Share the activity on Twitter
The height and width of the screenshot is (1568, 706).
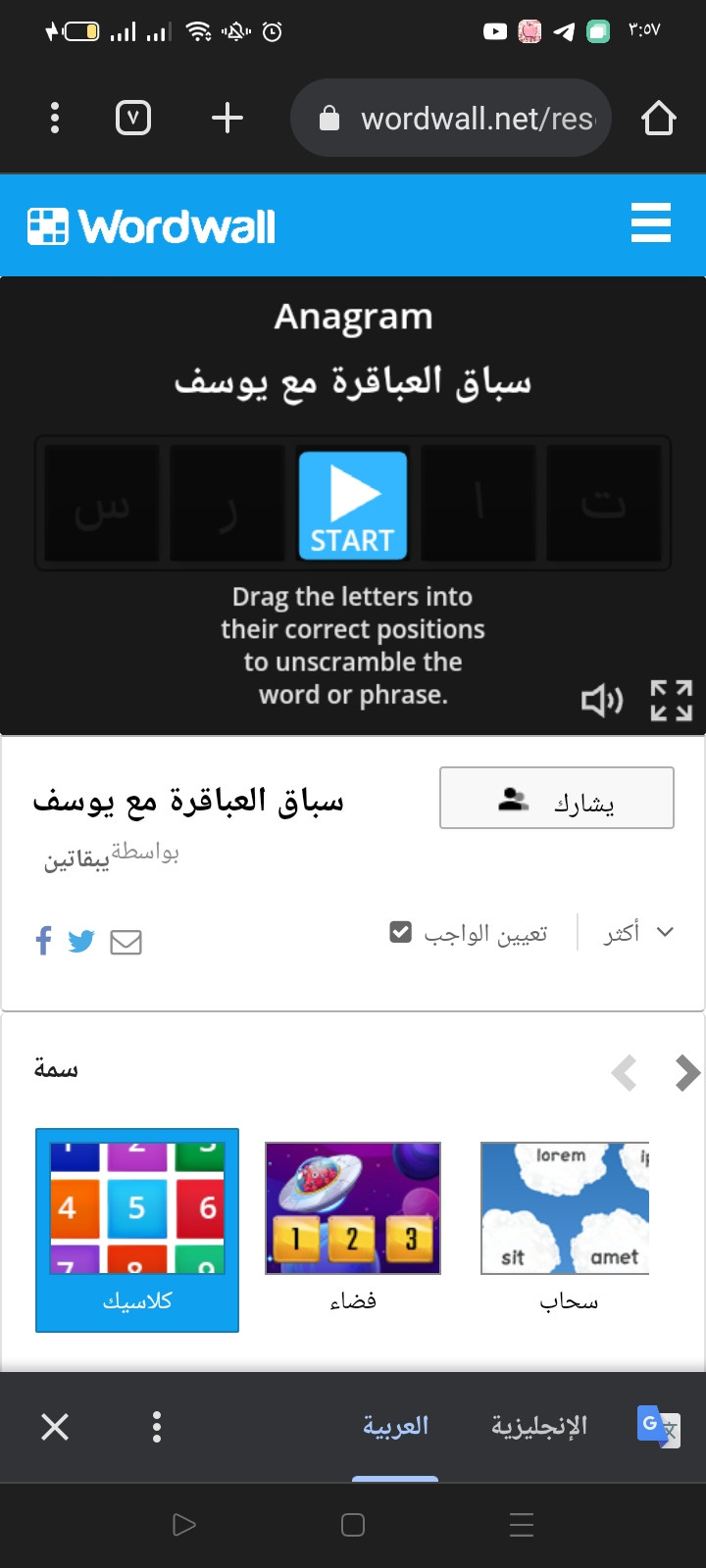(x=81, y=942)
